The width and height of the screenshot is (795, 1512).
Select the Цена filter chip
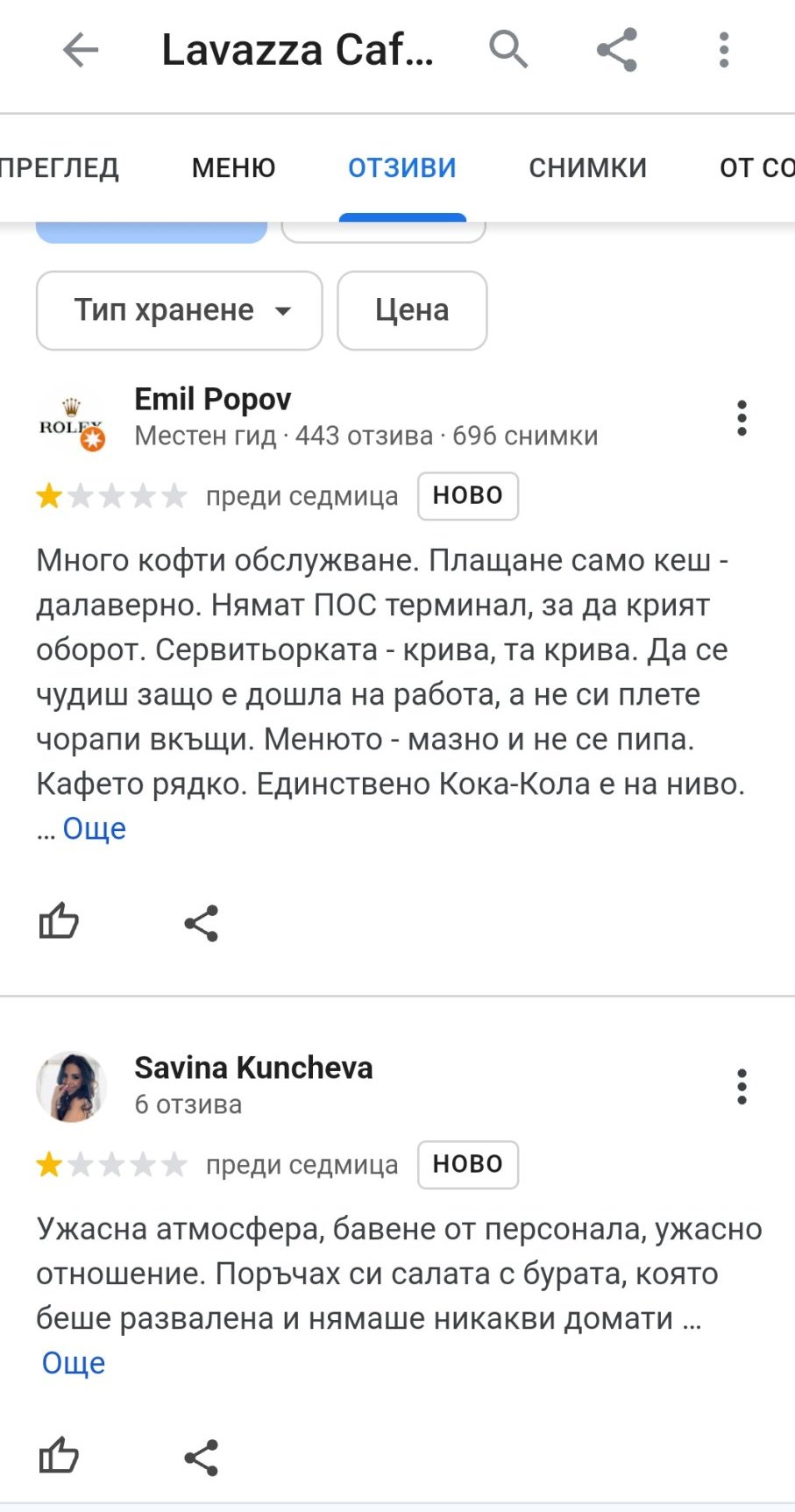click(x=412, y=310)
